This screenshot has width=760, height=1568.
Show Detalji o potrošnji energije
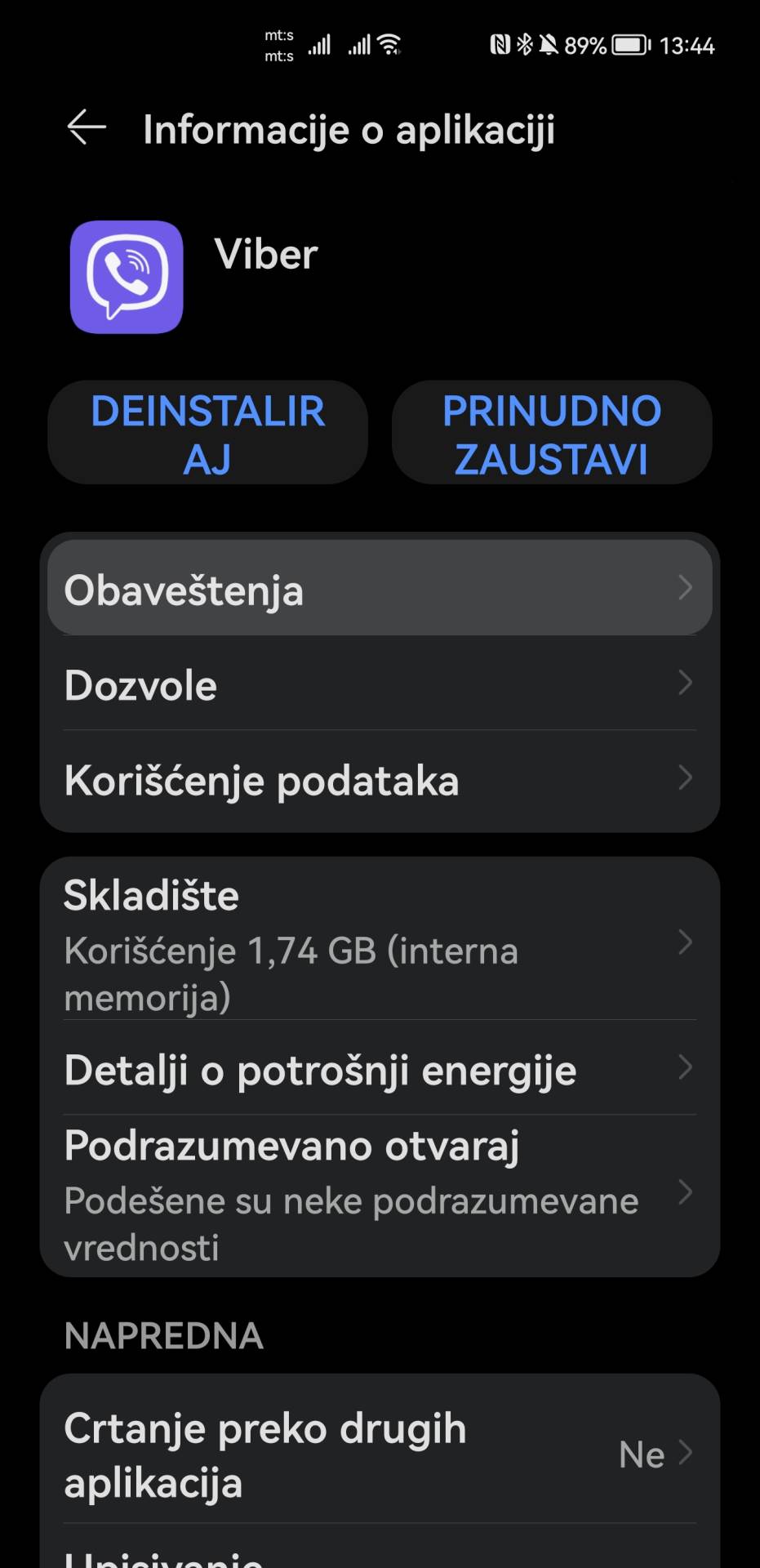(x=380, y=1068)
